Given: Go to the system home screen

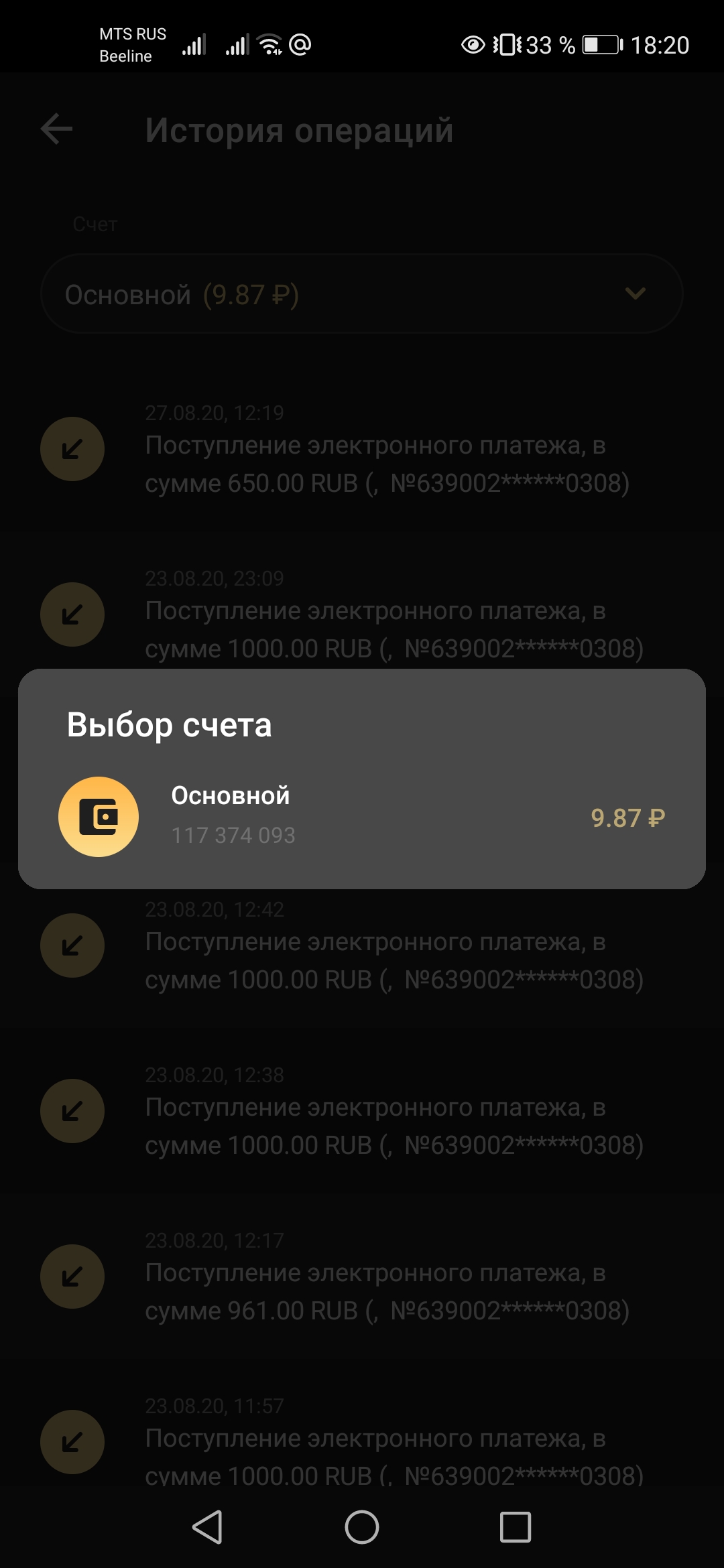Looking at the screenshot, I should (x=362, y=1527).
